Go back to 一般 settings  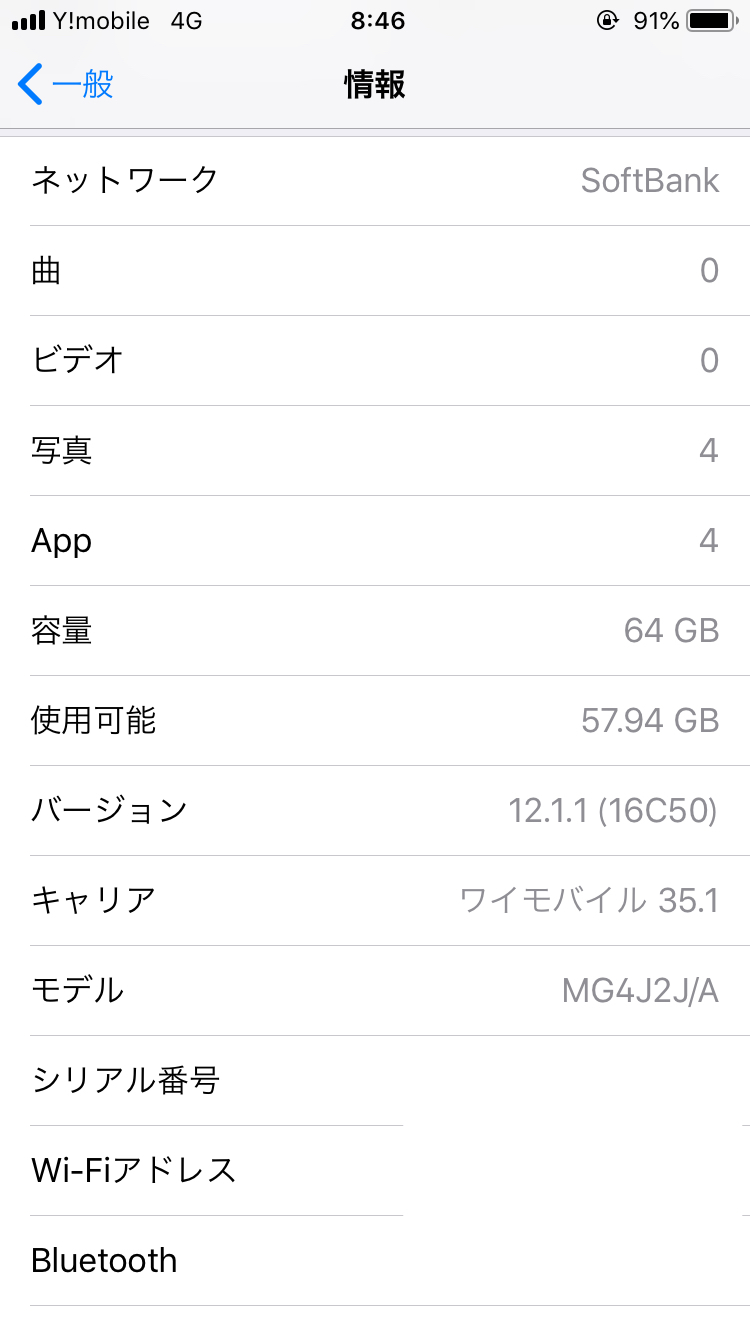click(x=66, y=85)
